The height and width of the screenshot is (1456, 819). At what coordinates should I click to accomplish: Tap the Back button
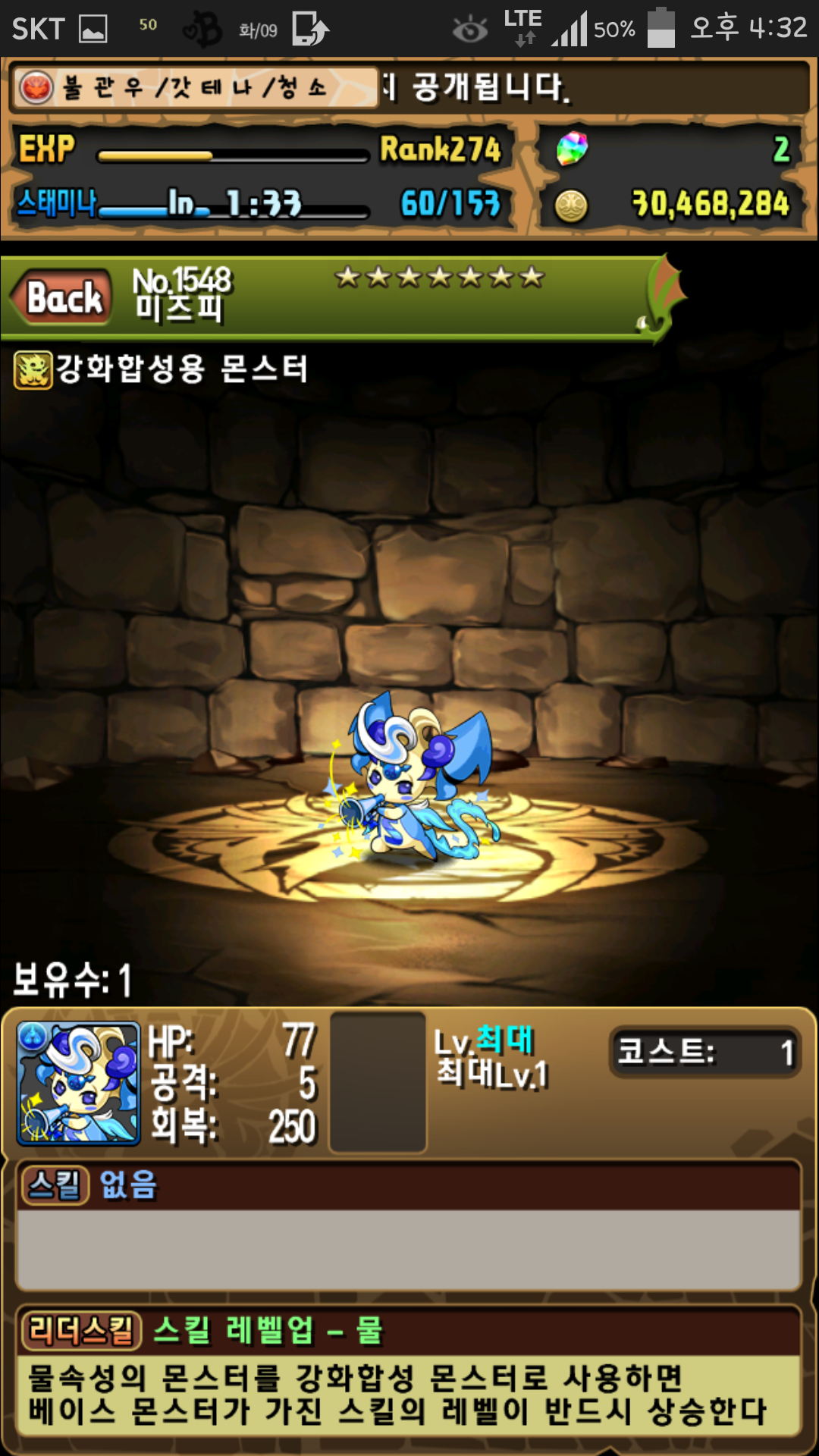point(64,297)
